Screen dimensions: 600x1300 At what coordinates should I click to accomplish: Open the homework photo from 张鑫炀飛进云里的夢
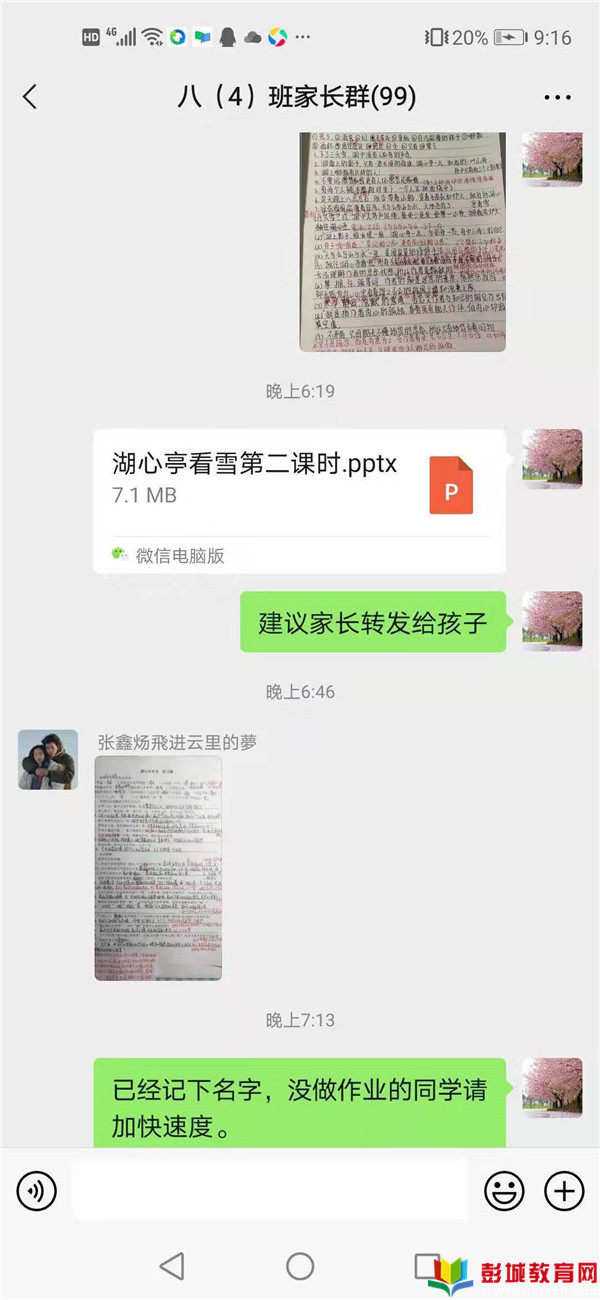(158, 868)
